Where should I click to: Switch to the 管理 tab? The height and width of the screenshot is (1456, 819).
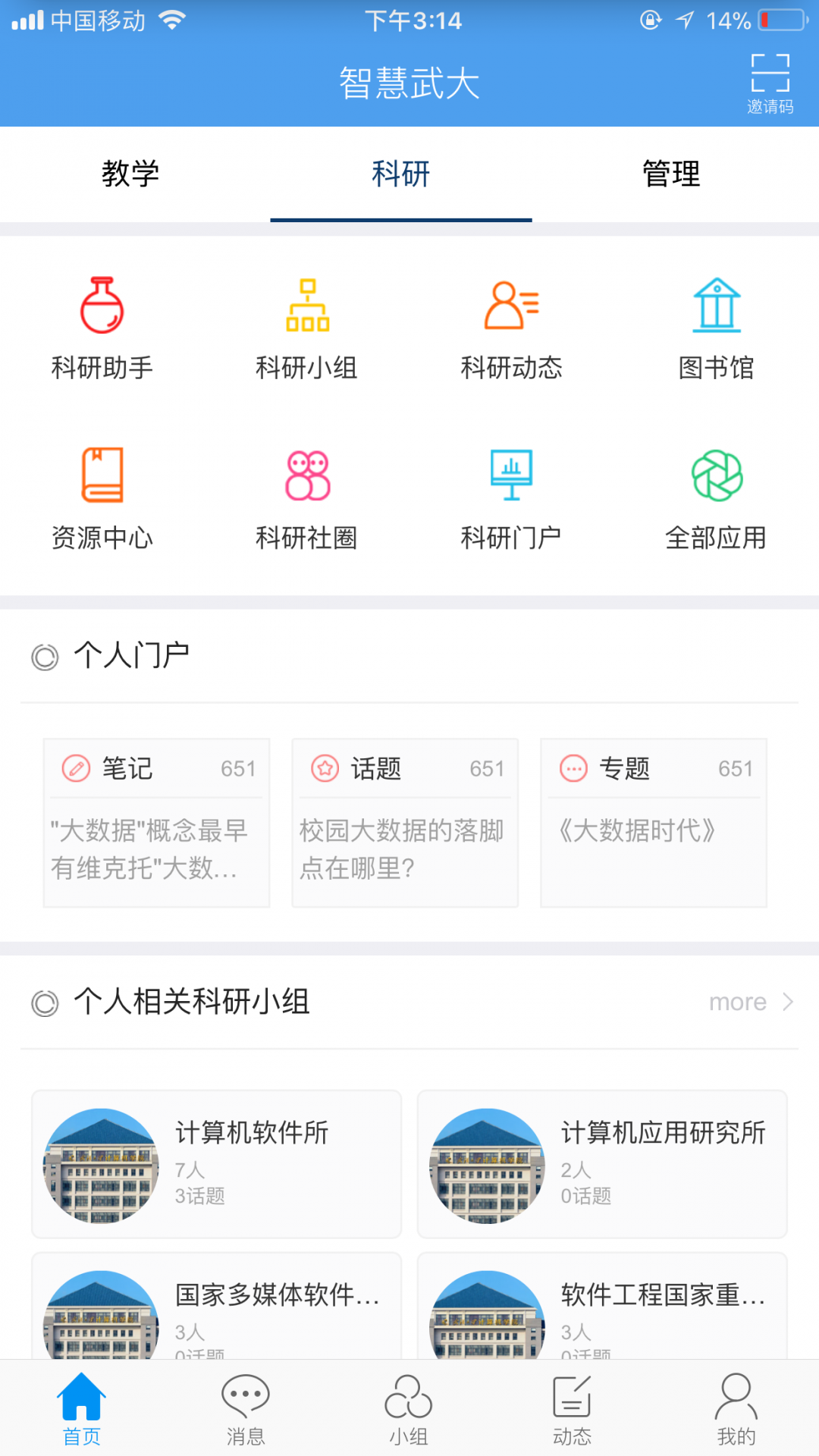671,174
